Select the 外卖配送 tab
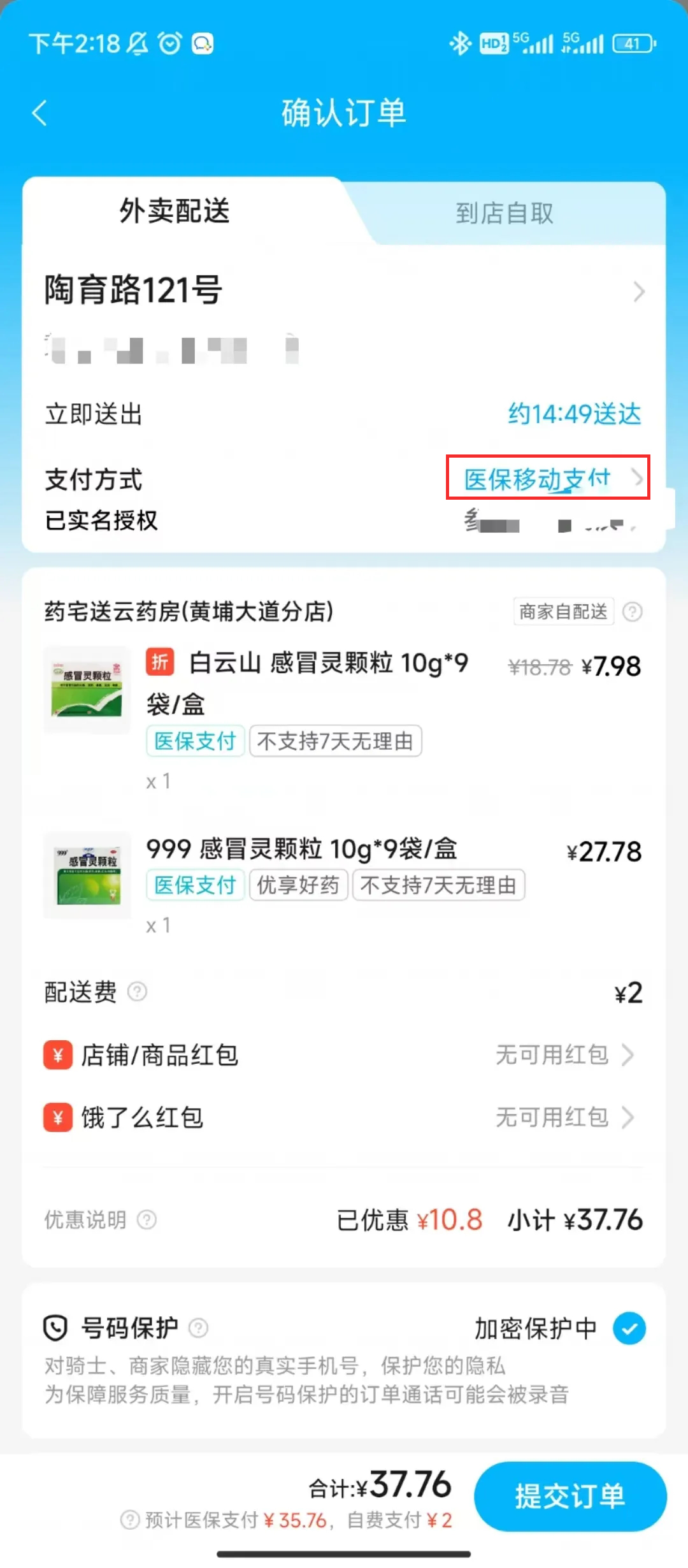Screen dimensions: 688x1568 pyautogui.click(x=175, y=211)
